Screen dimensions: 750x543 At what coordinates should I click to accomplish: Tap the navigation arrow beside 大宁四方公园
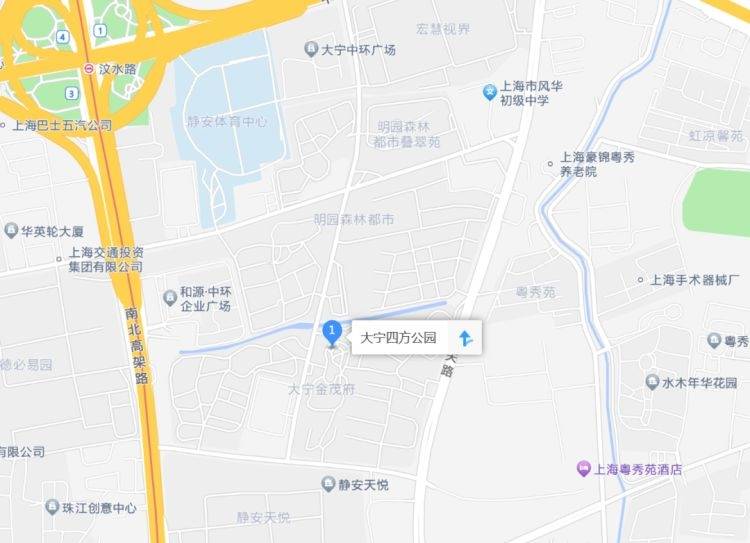tap(463, 338)
